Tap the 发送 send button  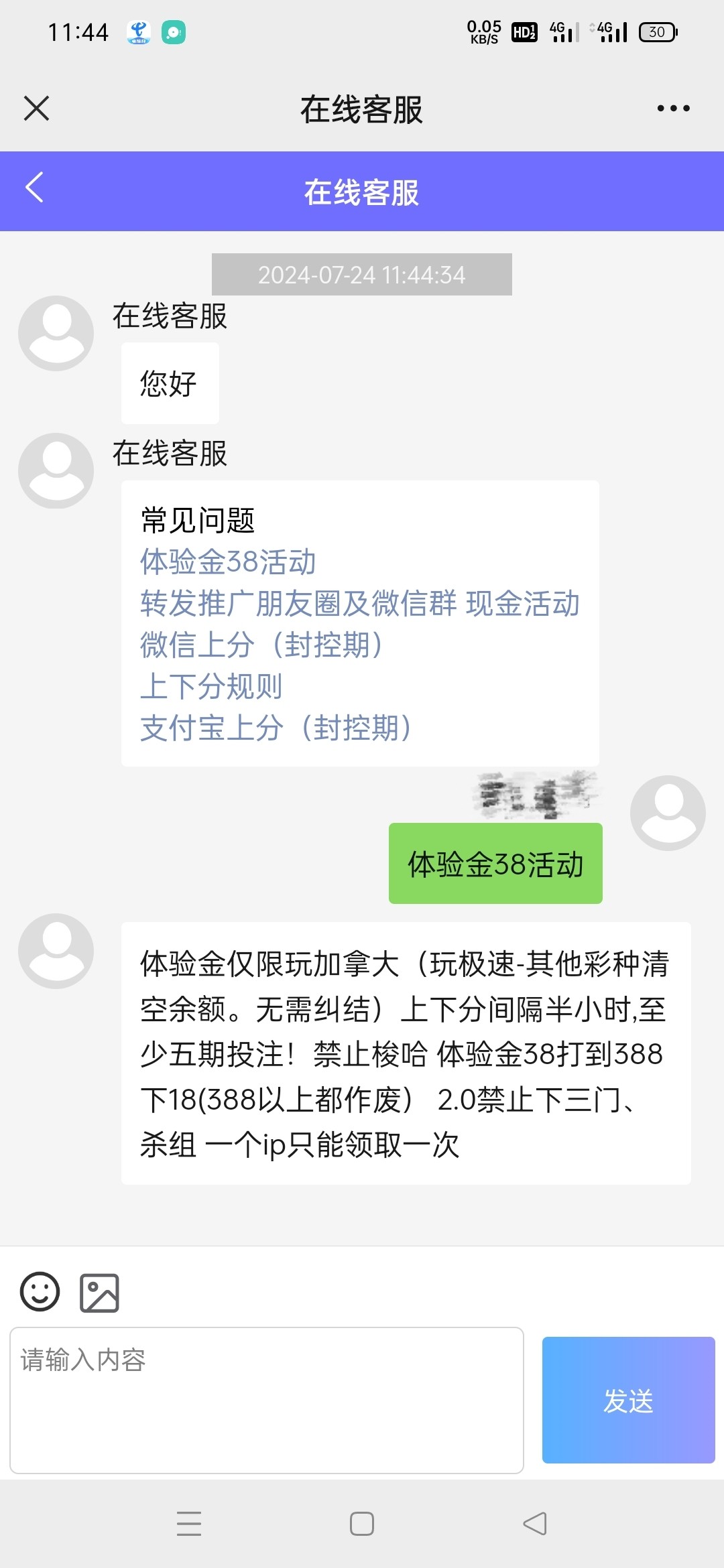(x=628, y=1400)
